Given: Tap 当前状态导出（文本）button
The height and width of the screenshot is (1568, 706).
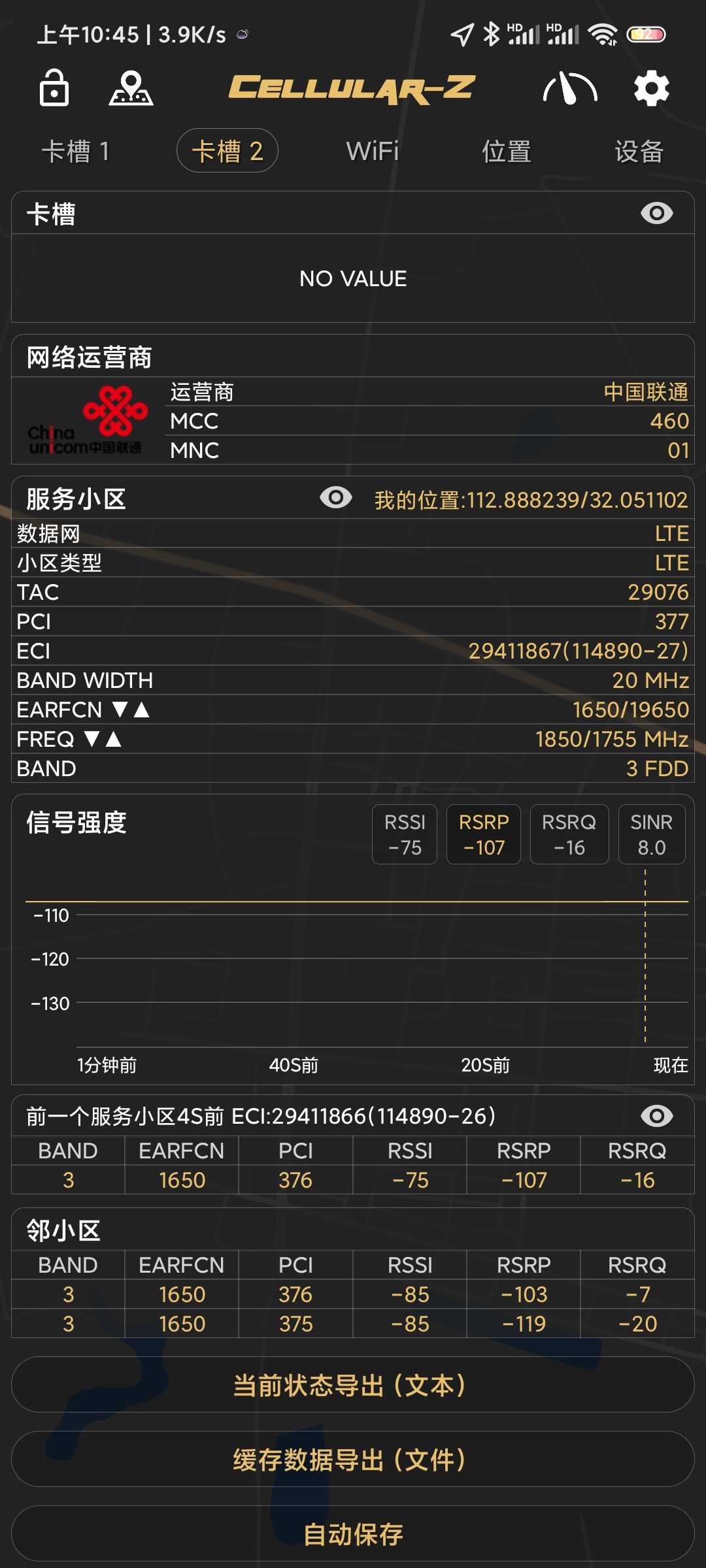Looking at the screenshot, I should point(353,1384).
